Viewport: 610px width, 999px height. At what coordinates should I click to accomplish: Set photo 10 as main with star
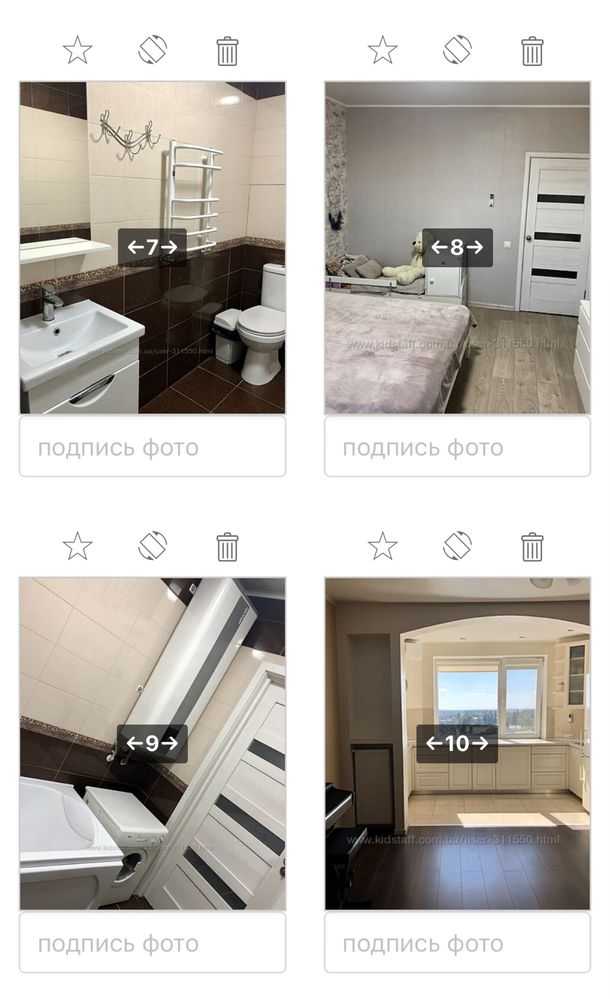[x=382, y=546]
